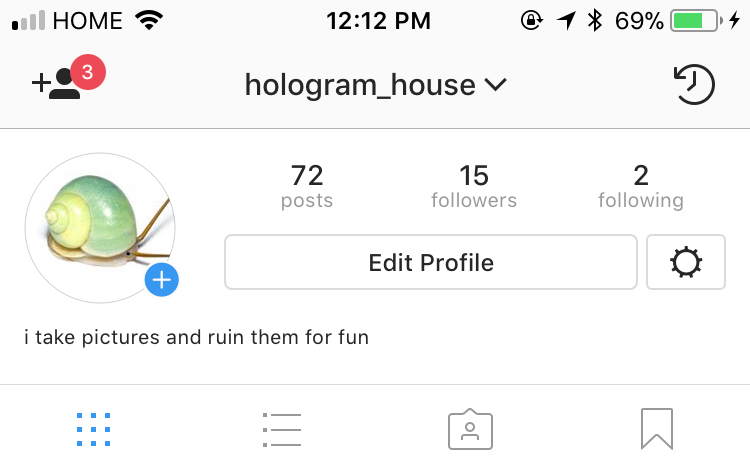Open the tagged photos tab

point(470,430)
